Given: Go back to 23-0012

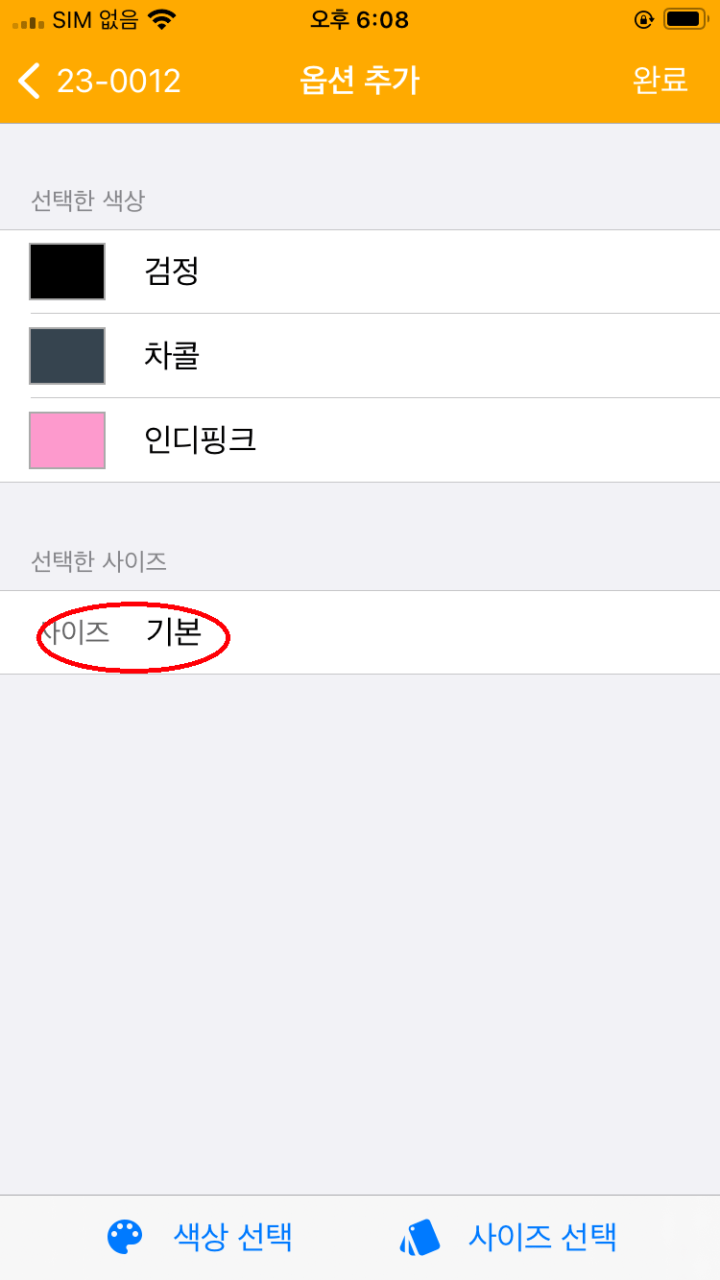Looking at the screenshot, I should (x=100, y=81).
